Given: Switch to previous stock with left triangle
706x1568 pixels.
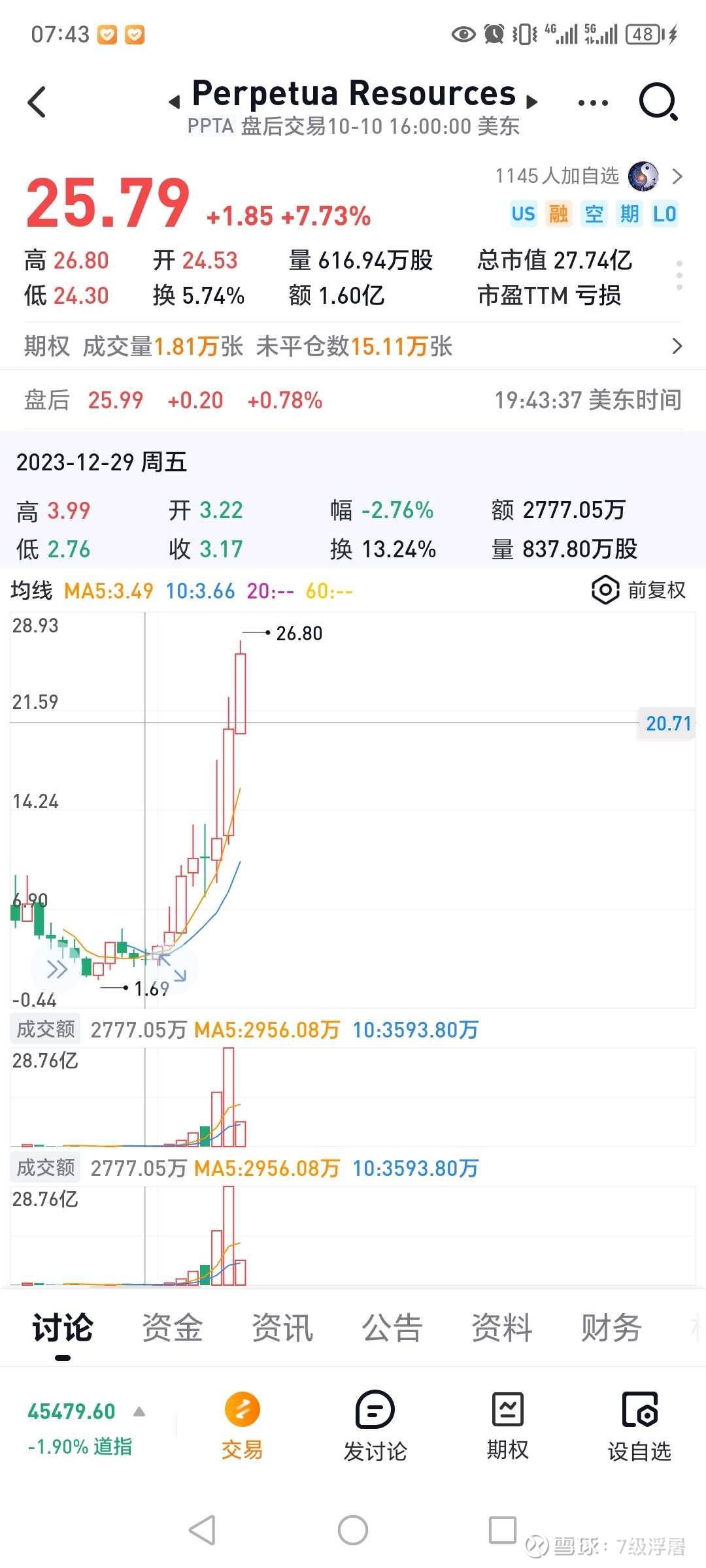Looking at the screenshot, I should (174, 102).
